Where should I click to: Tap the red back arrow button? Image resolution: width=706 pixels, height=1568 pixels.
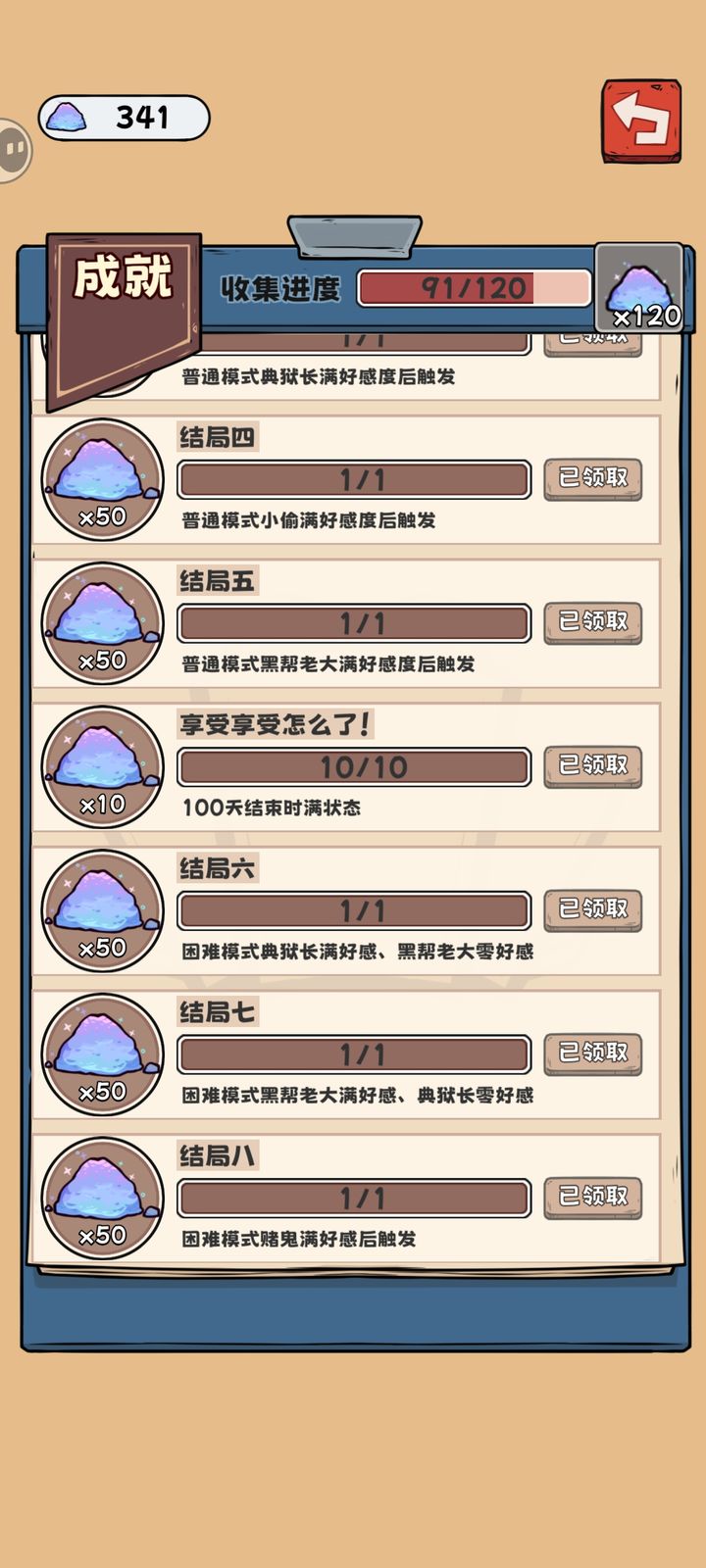(641, 121)
